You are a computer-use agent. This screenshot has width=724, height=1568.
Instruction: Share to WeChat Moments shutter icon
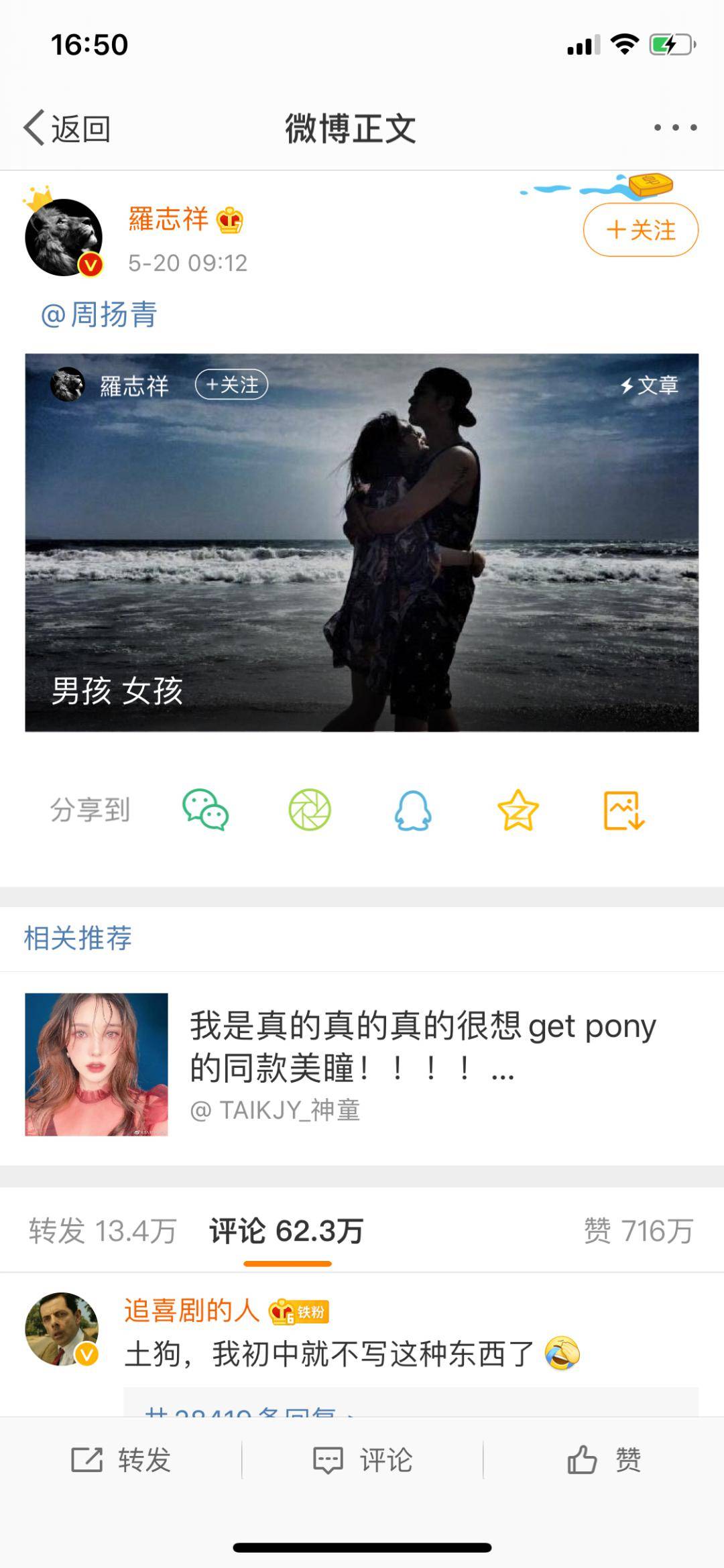[310, 810]
